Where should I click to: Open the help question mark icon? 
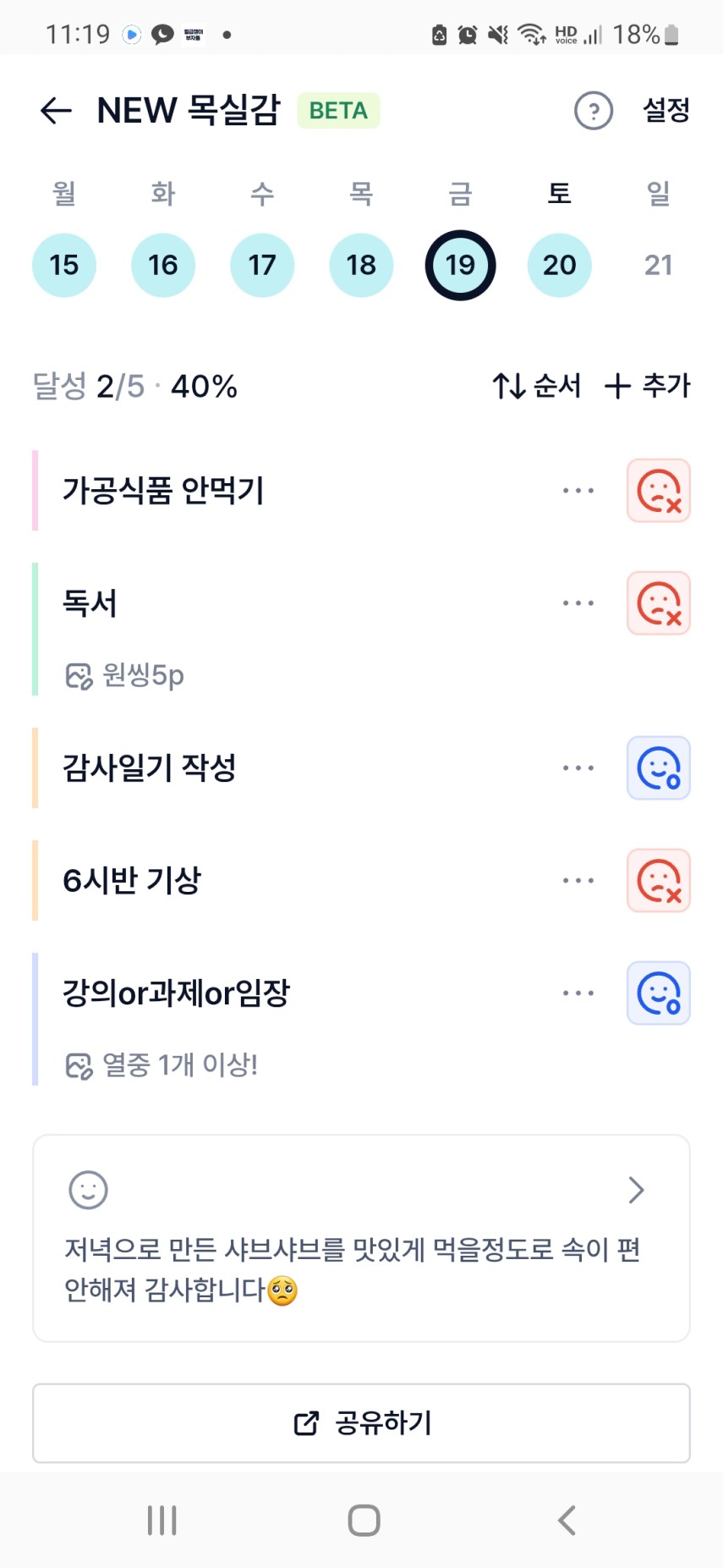coord(593,110)
